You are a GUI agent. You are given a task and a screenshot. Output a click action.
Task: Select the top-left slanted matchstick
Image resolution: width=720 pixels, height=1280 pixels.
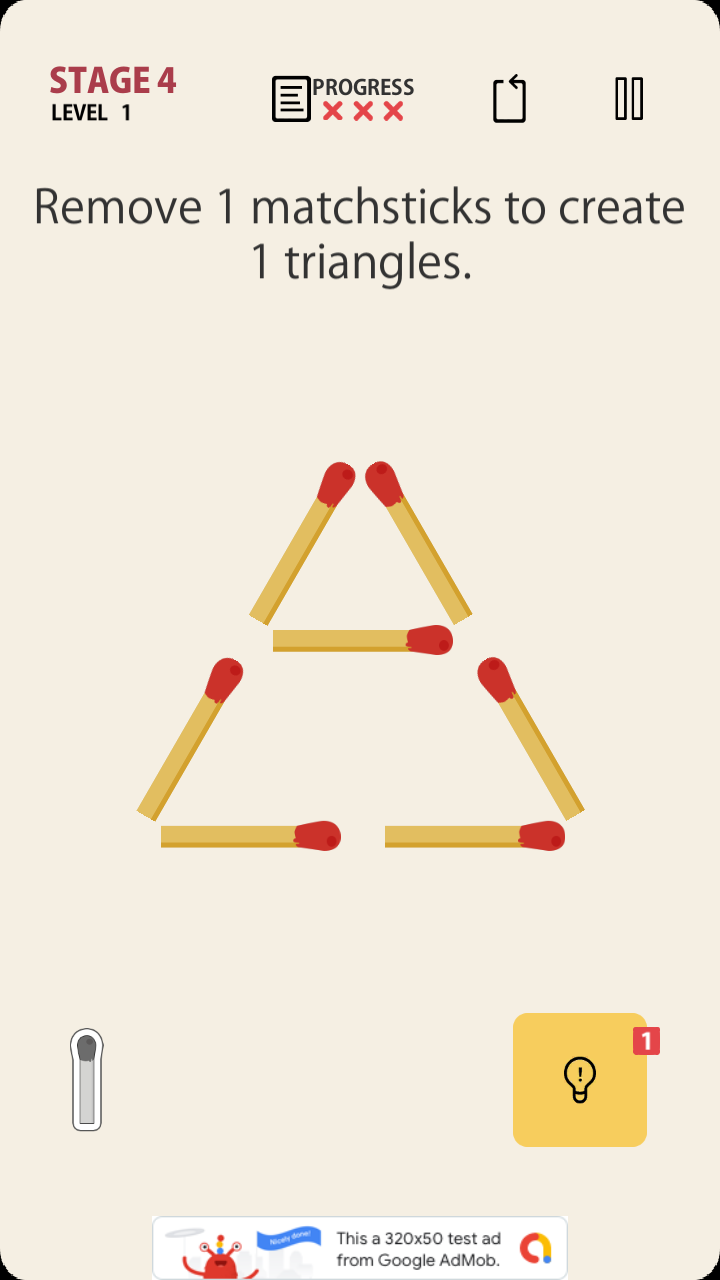tap(303, 543)
